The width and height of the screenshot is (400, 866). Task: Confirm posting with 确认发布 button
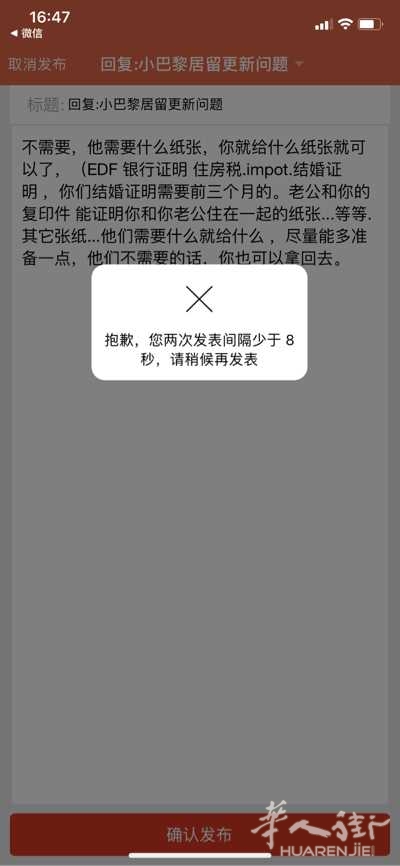click(x=199, y=834)
